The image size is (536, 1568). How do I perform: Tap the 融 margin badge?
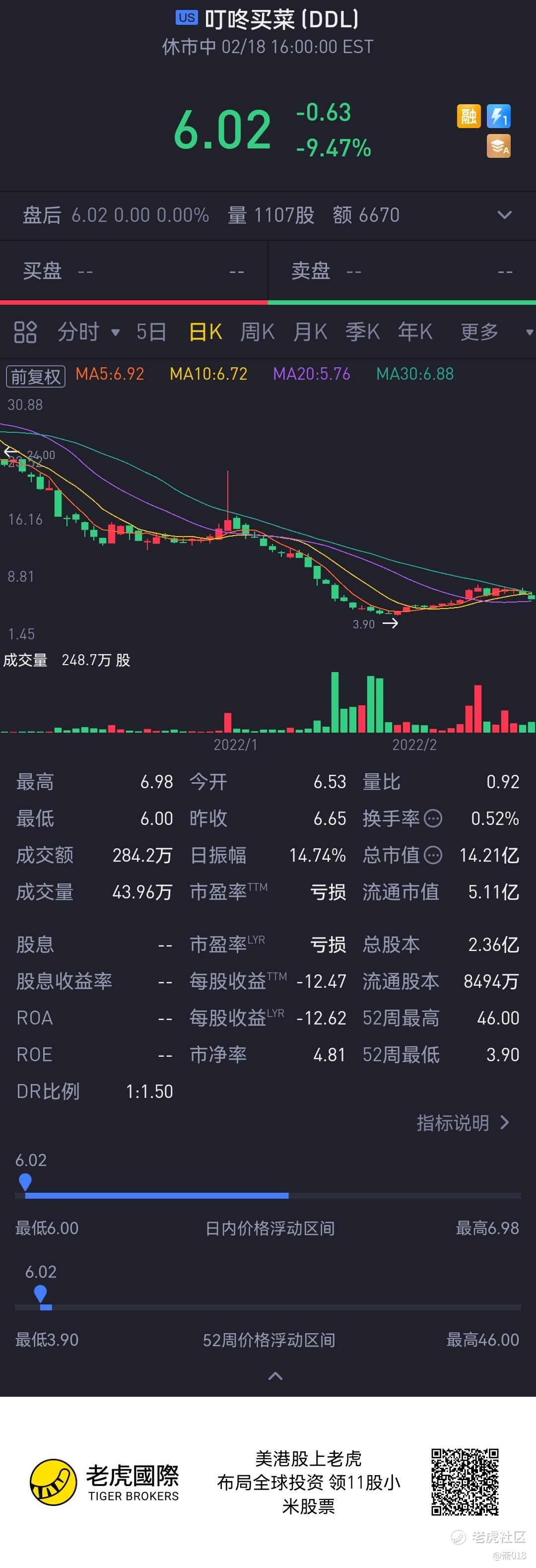pyautogui.click(x=469, y=116)
